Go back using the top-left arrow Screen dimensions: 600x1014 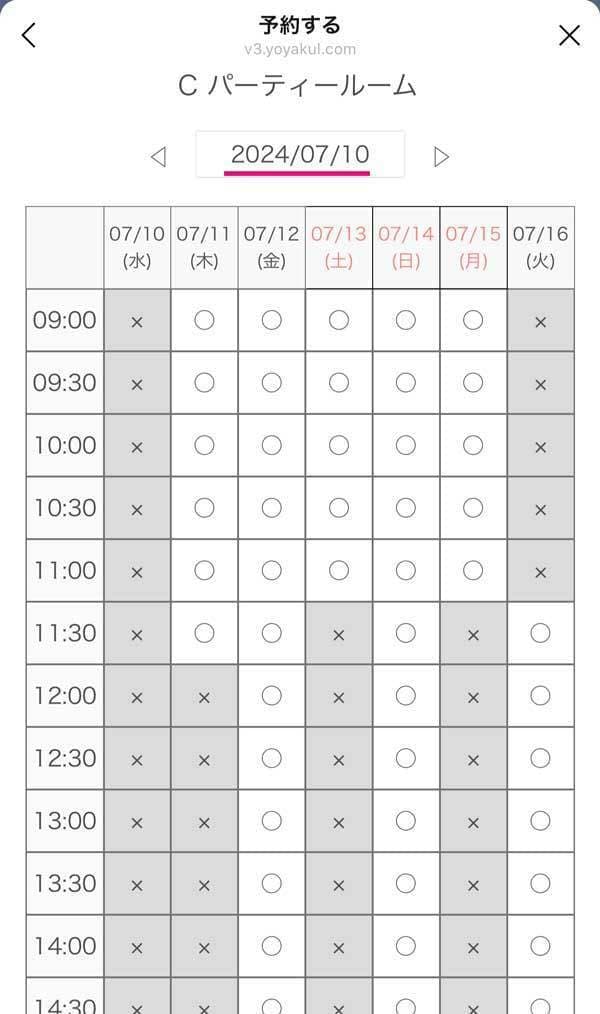click(x=28, y=35)
